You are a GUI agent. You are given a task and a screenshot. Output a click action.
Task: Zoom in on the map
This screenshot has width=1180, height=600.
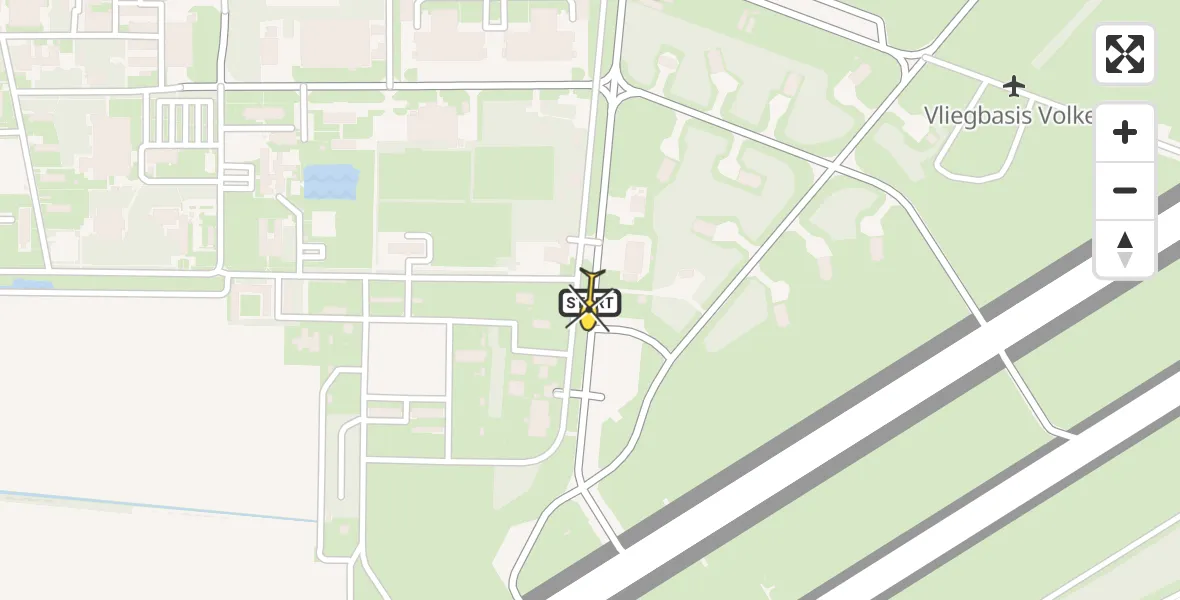click(1125, 132)
